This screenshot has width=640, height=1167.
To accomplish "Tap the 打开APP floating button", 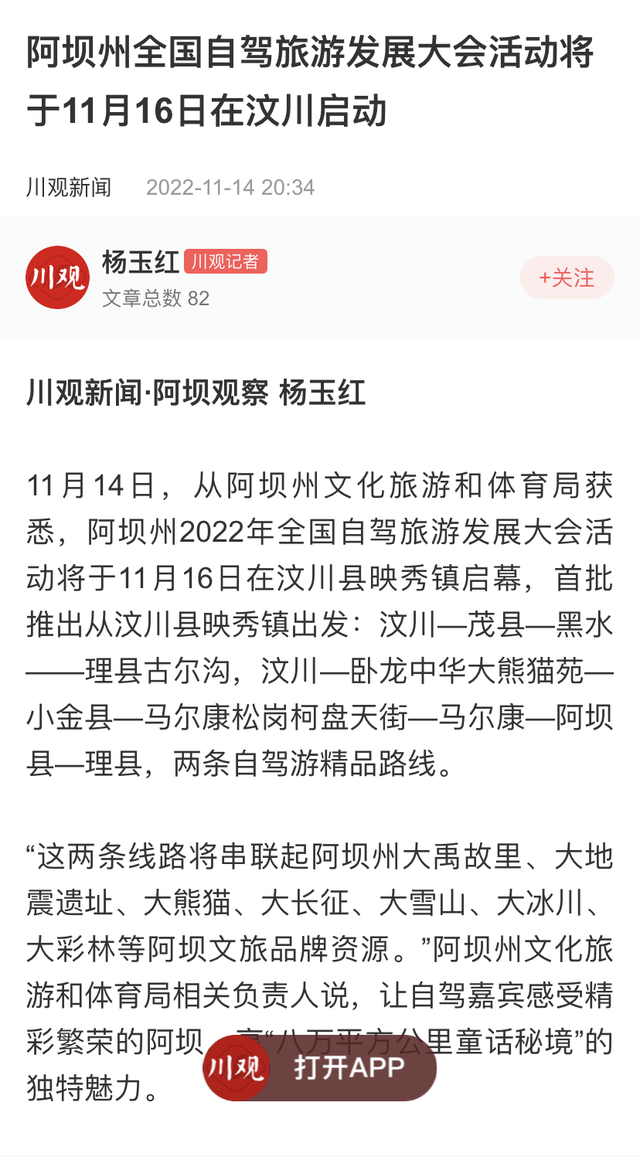I will point(320,1067).
